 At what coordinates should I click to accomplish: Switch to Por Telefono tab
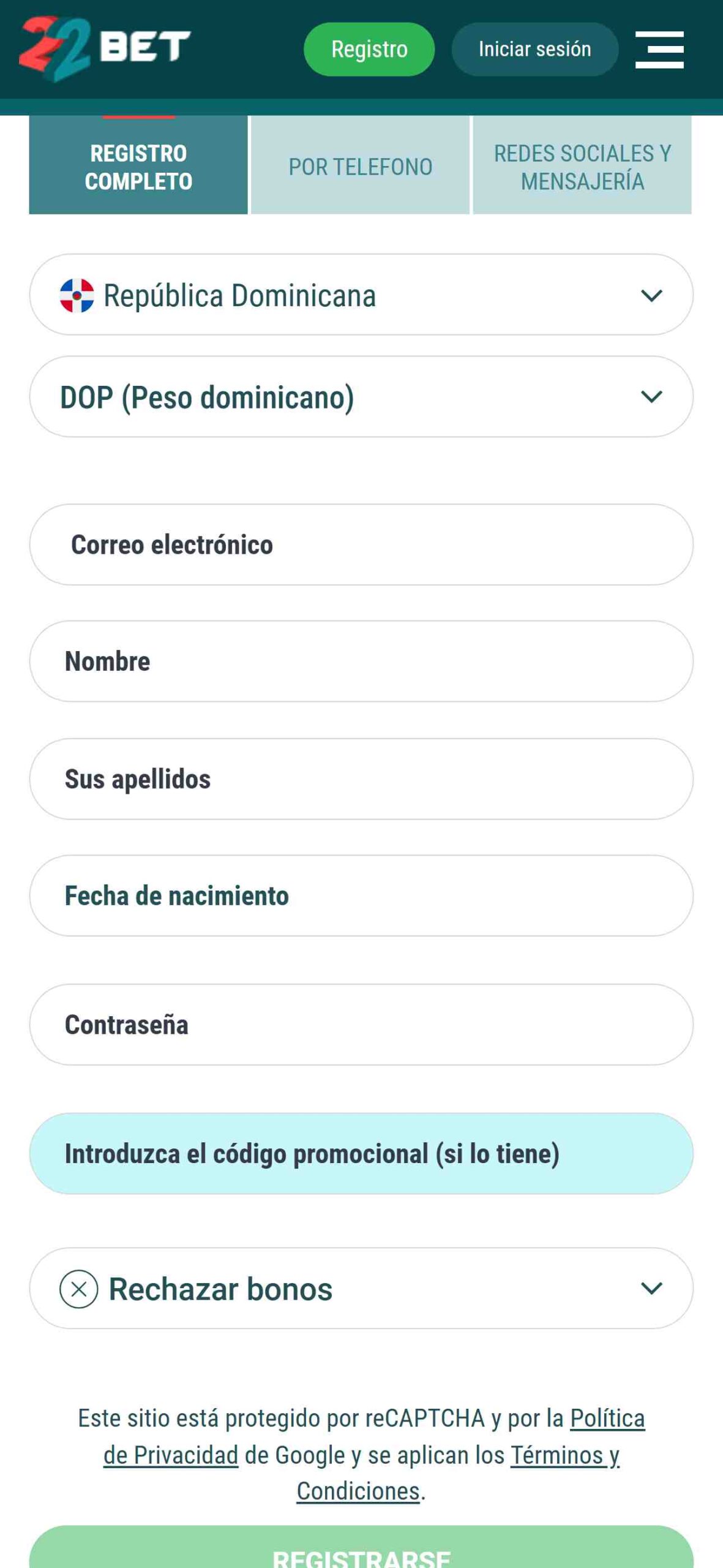click(x=360, y=166)
